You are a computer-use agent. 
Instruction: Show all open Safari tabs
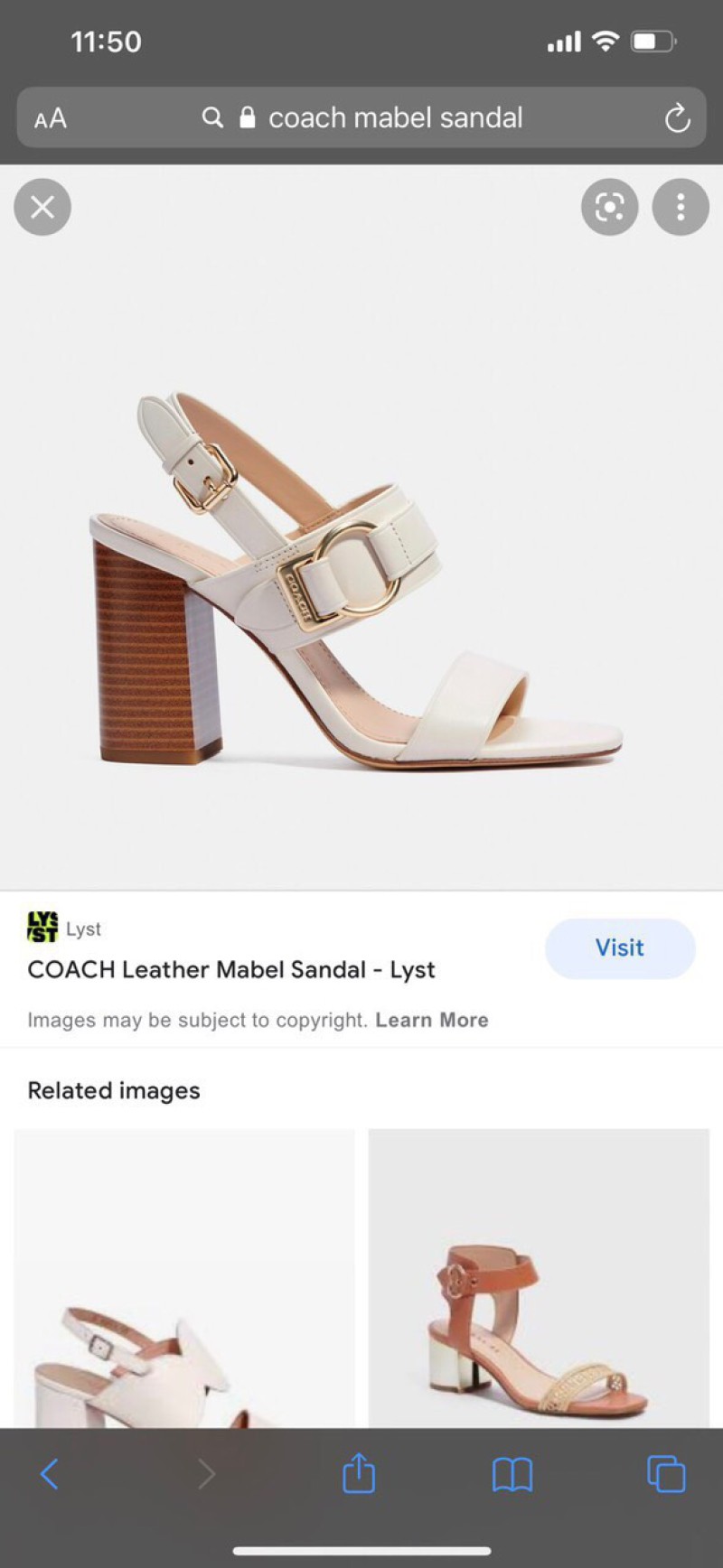tap(666, 1475)
